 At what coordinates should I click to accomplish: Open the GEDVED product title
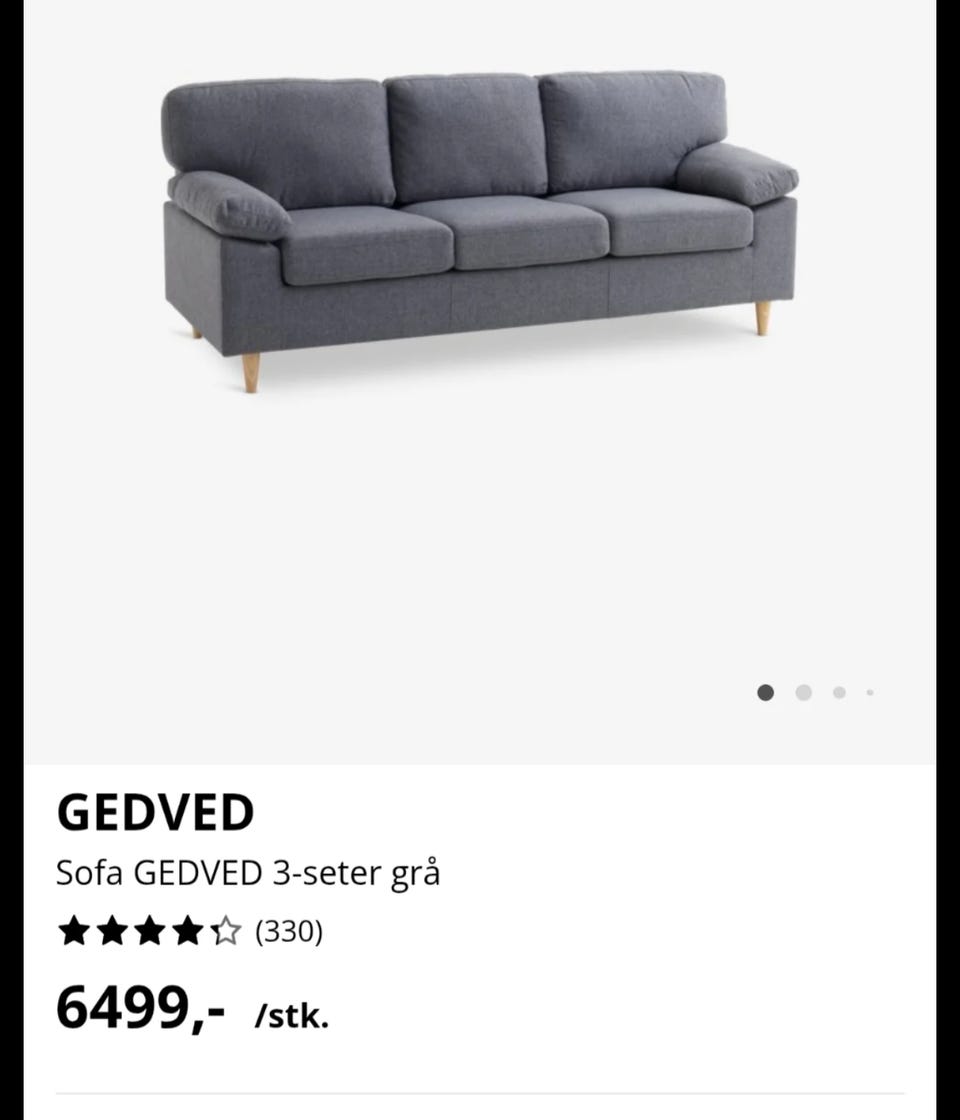pyautogui.click(x=155, y=814)
